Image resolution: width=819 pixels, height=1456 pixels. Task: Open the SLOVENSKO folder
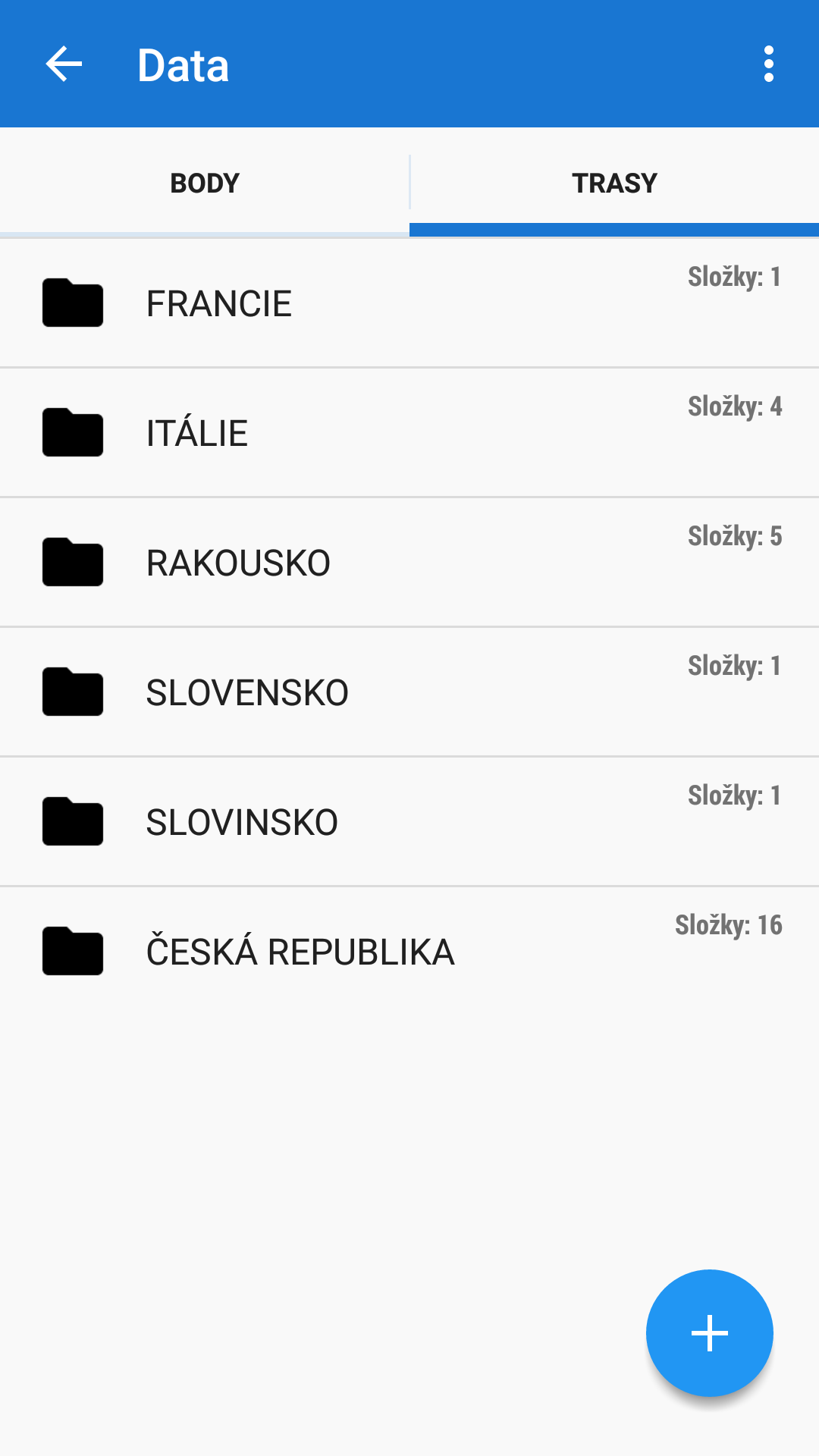click(x=409, y=692)
